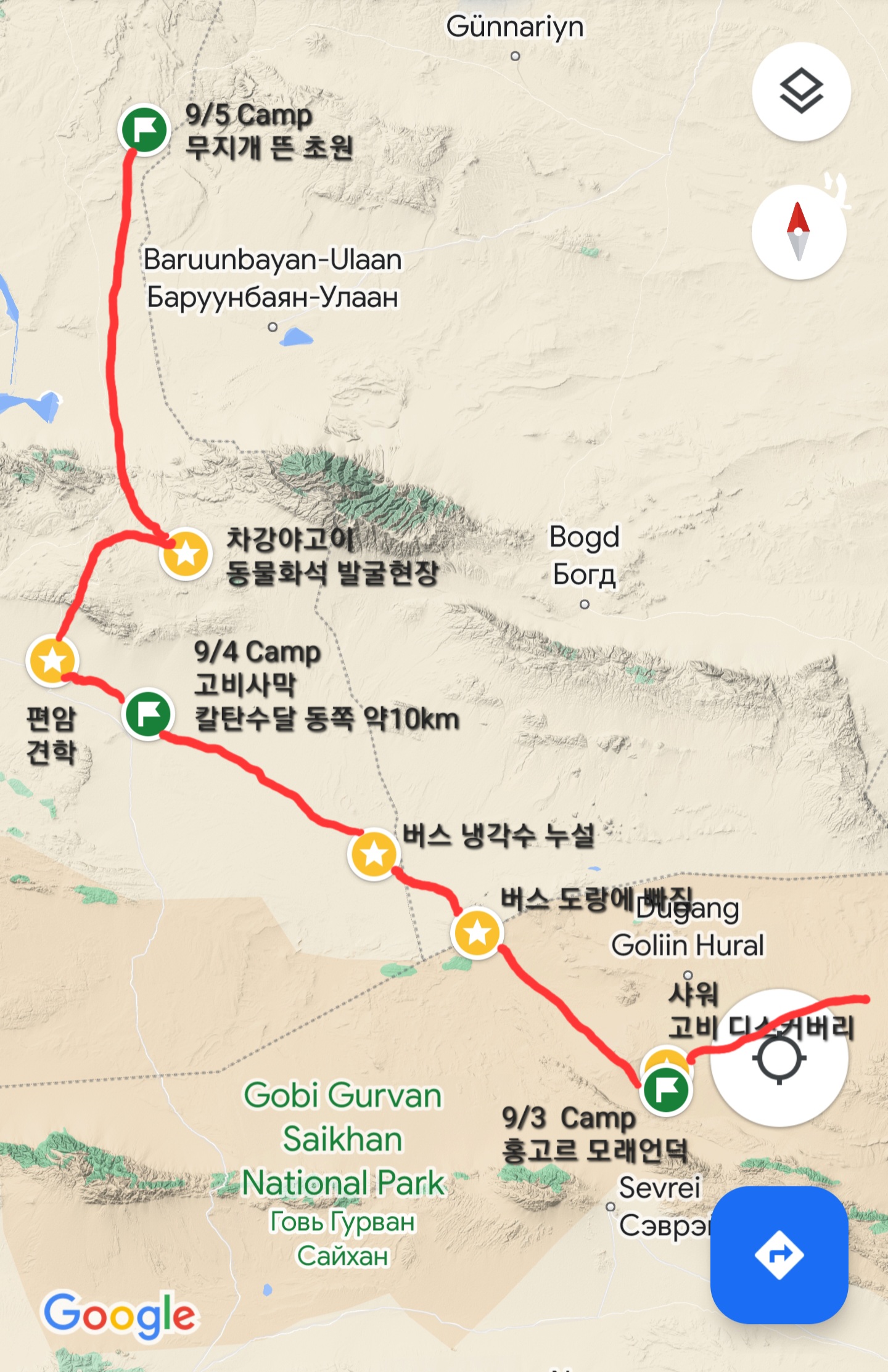Select the 버스 도랑에 빠짐 star marker
The width and height of the screenshot is (888, 1372).
click(x=477, y=933)
